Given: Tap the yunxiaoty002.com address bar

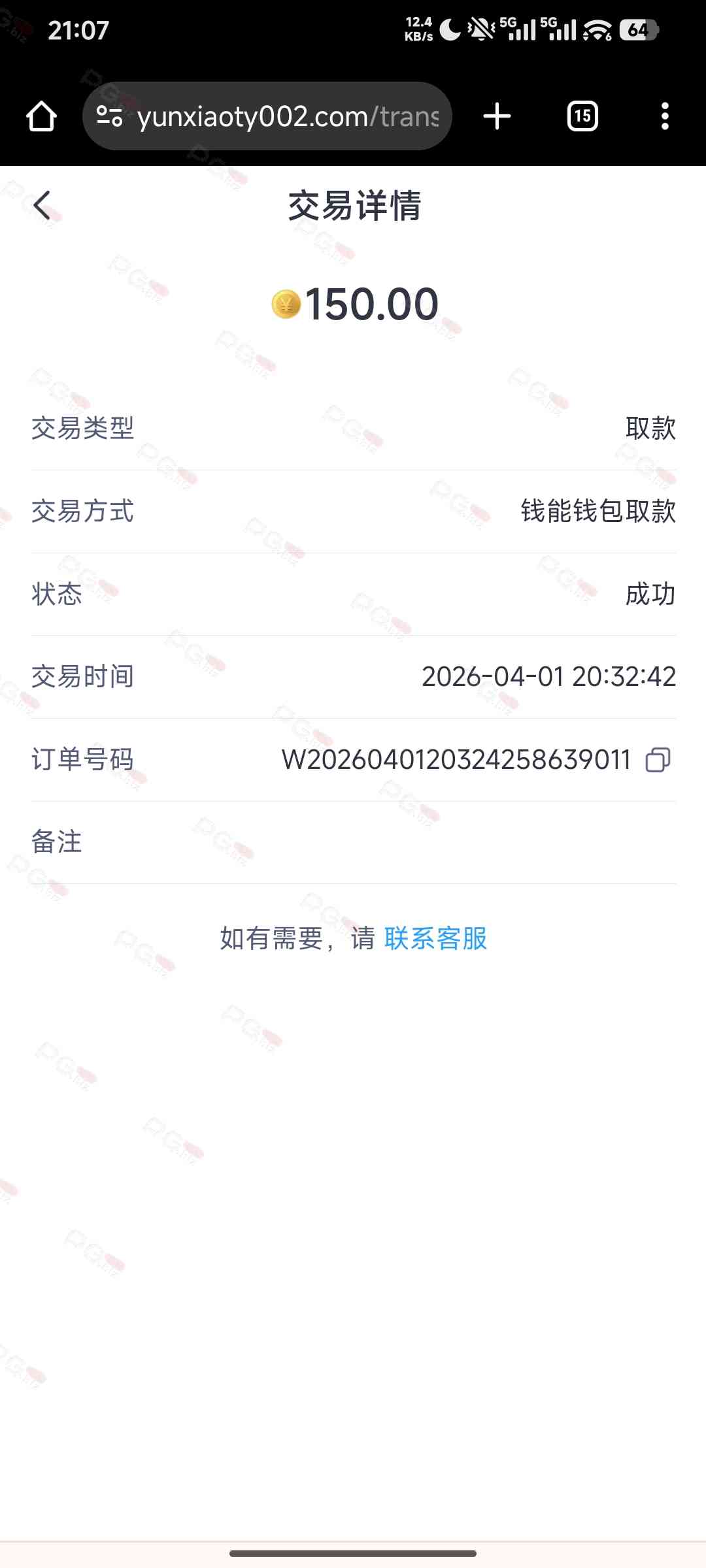Looking at the screenshot, I should click(x=288, y=116).
